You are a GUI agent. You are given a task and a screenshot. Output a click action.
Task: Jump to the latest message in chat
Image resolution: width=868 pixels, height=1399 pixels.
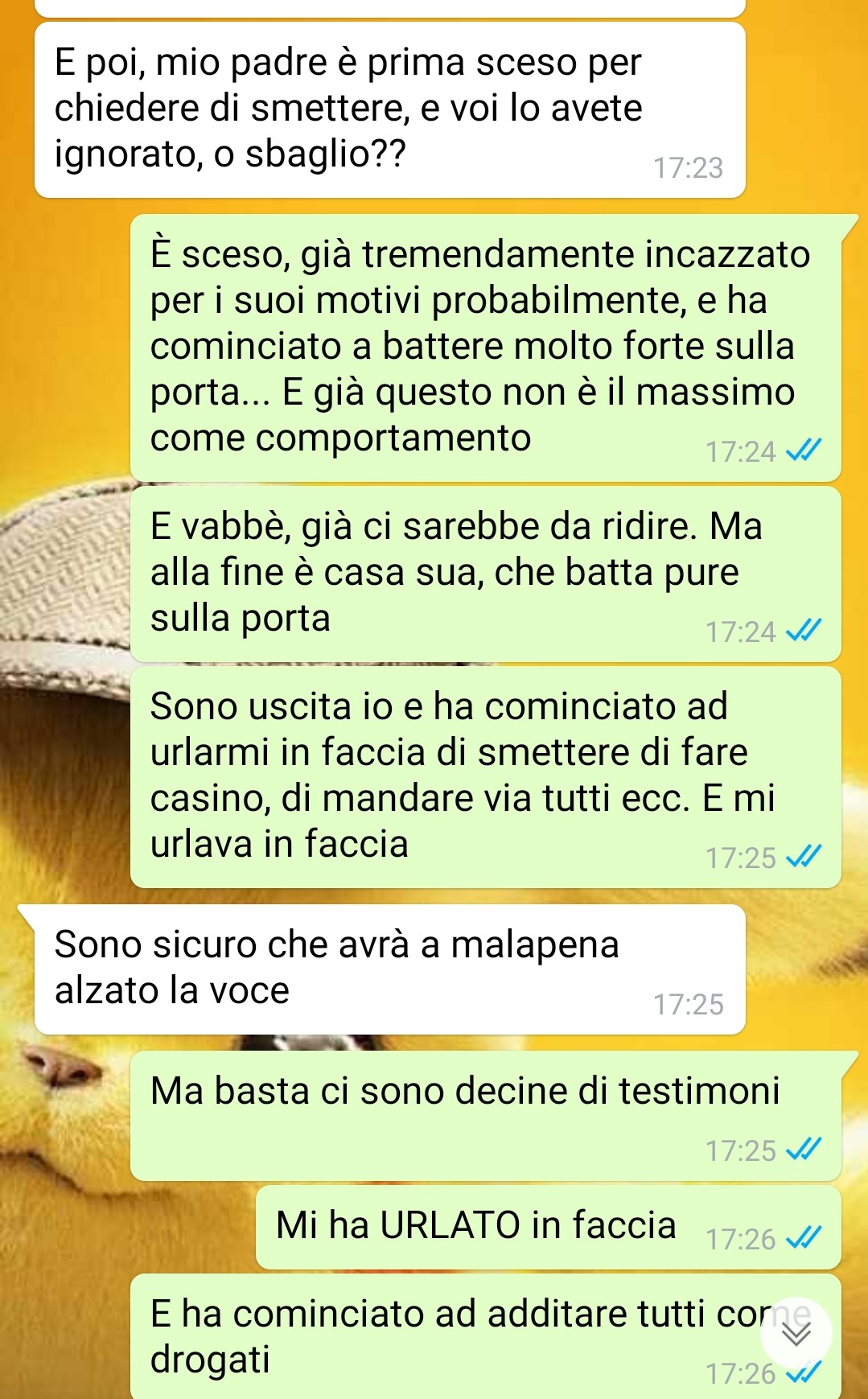coord(796,1335)
